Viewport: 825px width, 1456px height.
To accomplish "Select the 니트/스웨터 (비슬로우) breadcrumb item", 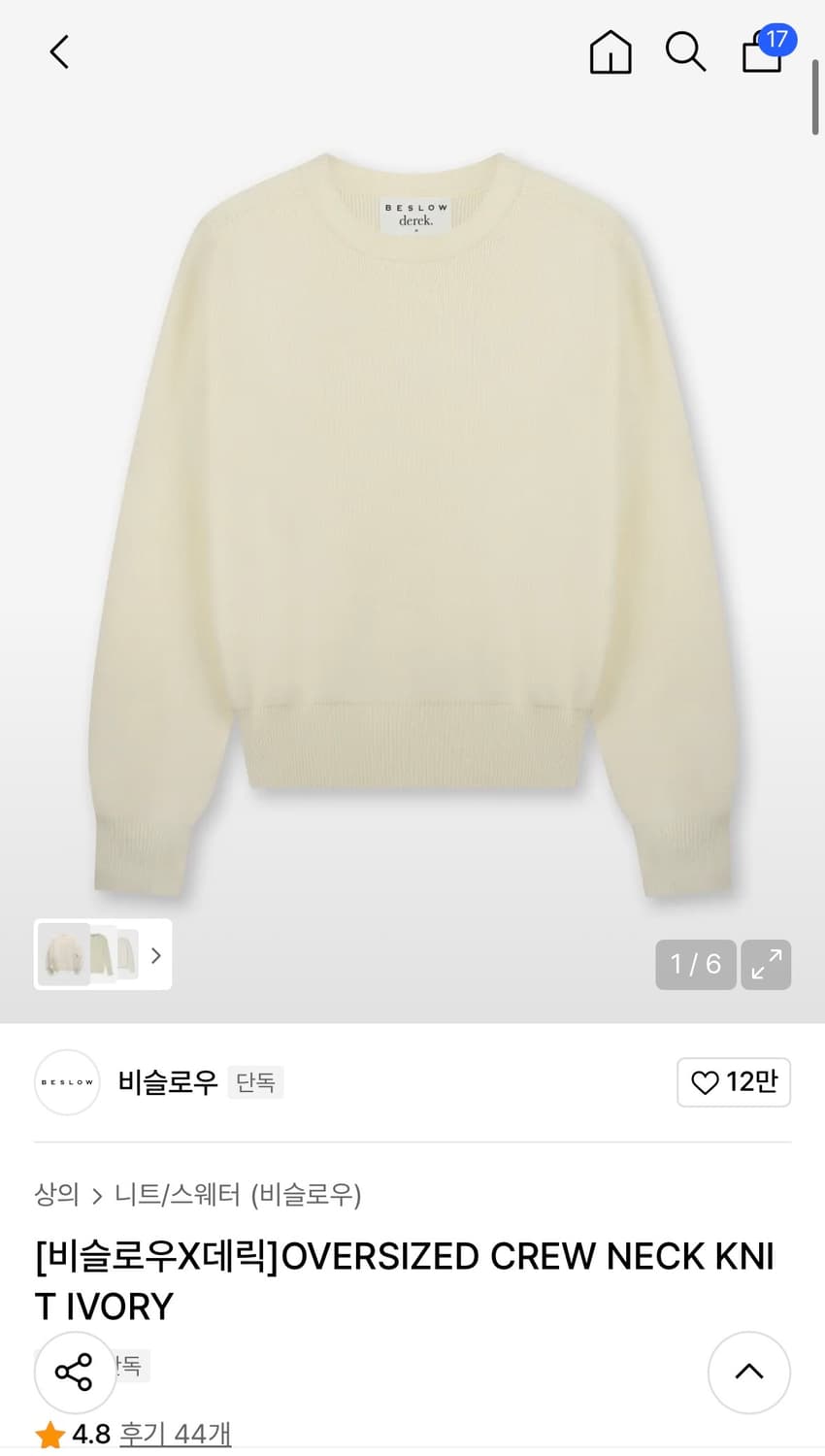I will 238,1197.
